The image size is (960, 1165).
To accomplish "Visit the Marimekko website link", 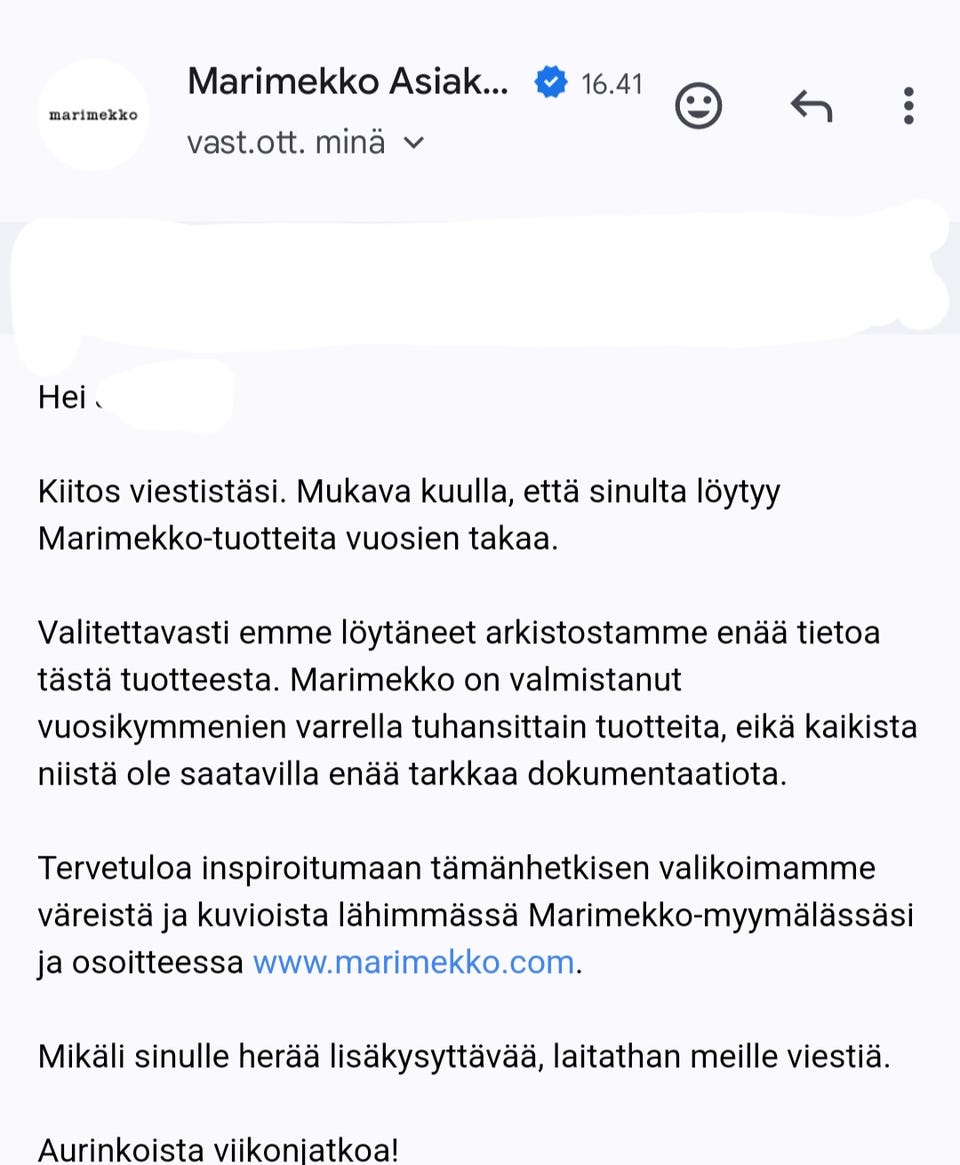I will coord(411,961).
